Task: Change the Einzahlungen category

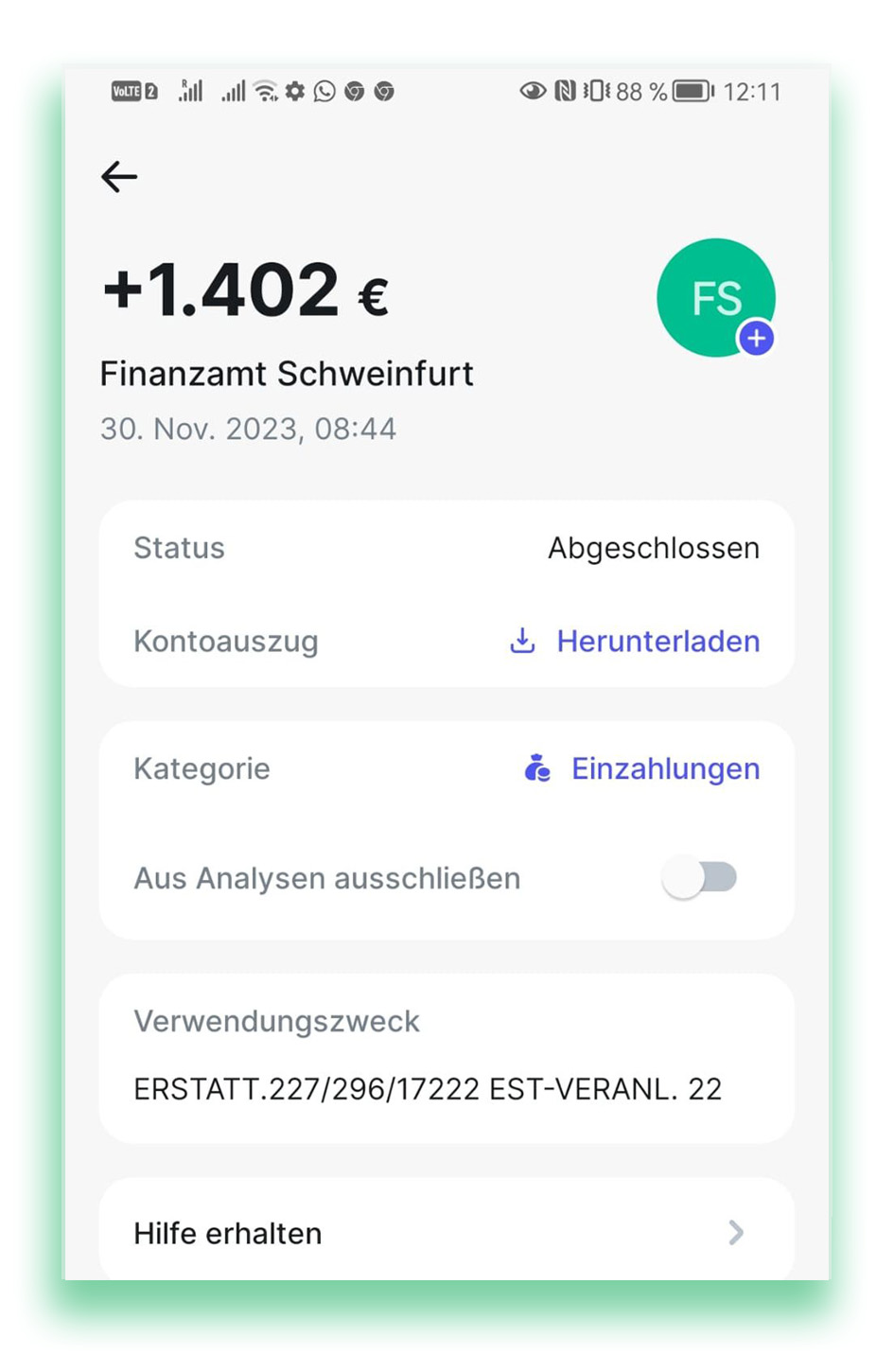Action: 643,769
